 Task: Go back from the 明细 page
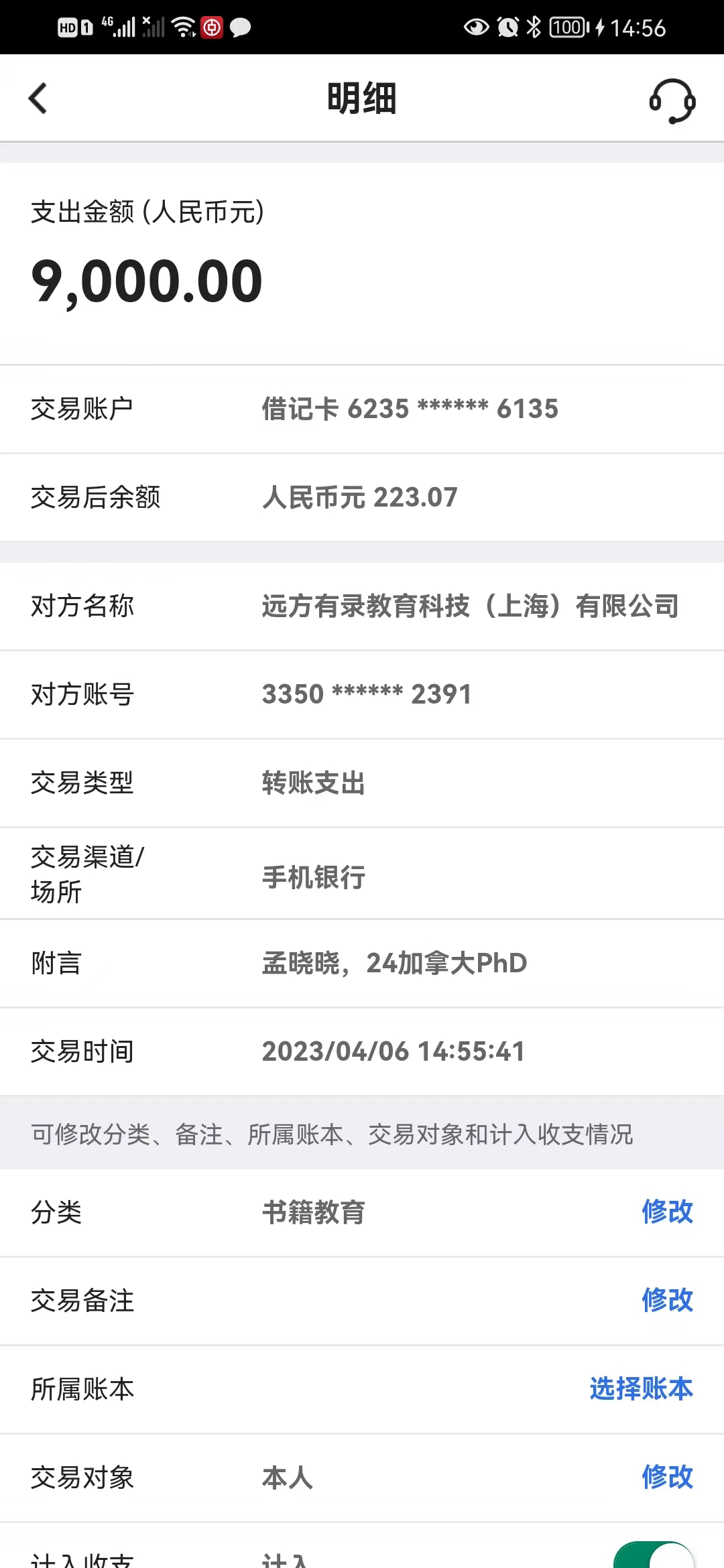point(38,99)
